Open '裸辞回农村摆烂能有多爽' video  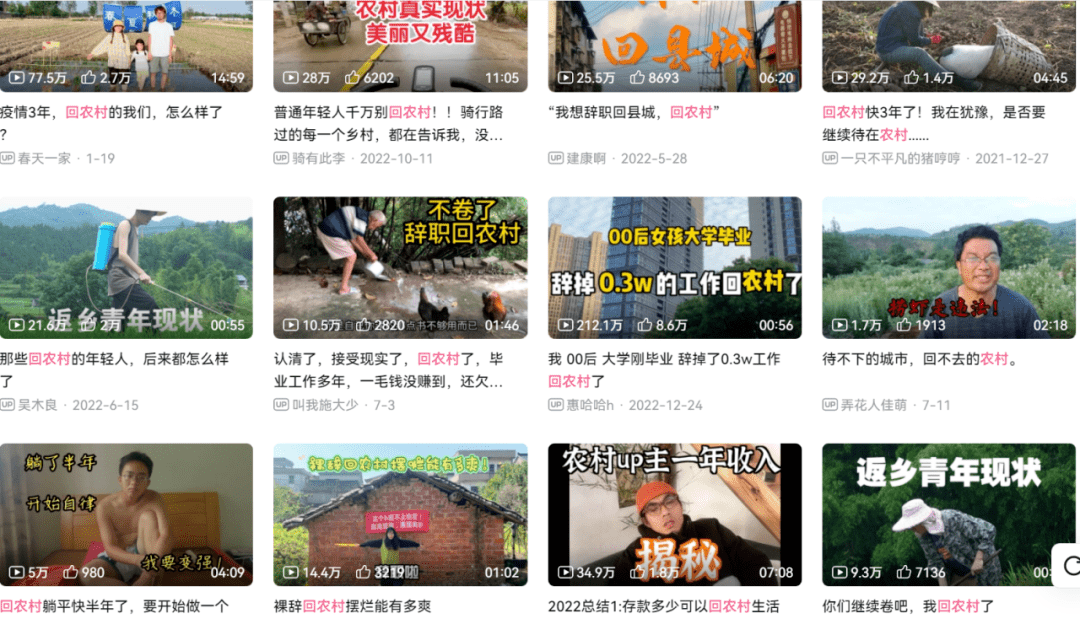coord(400,514)
